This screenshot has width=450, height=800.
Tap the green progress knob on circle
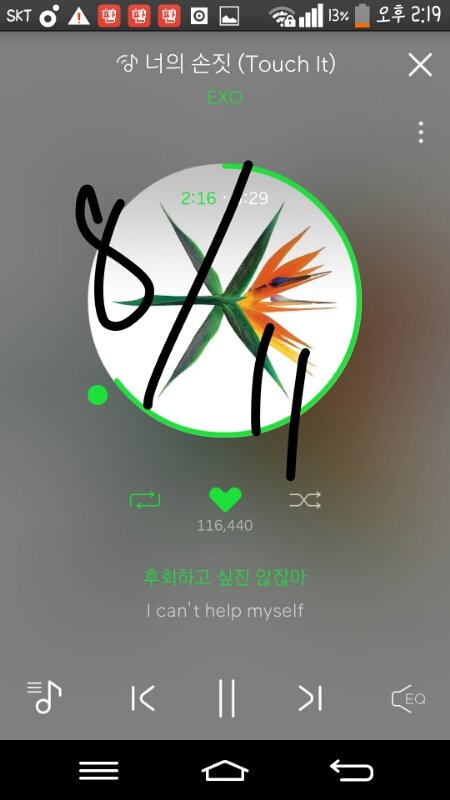coord(97,395)
